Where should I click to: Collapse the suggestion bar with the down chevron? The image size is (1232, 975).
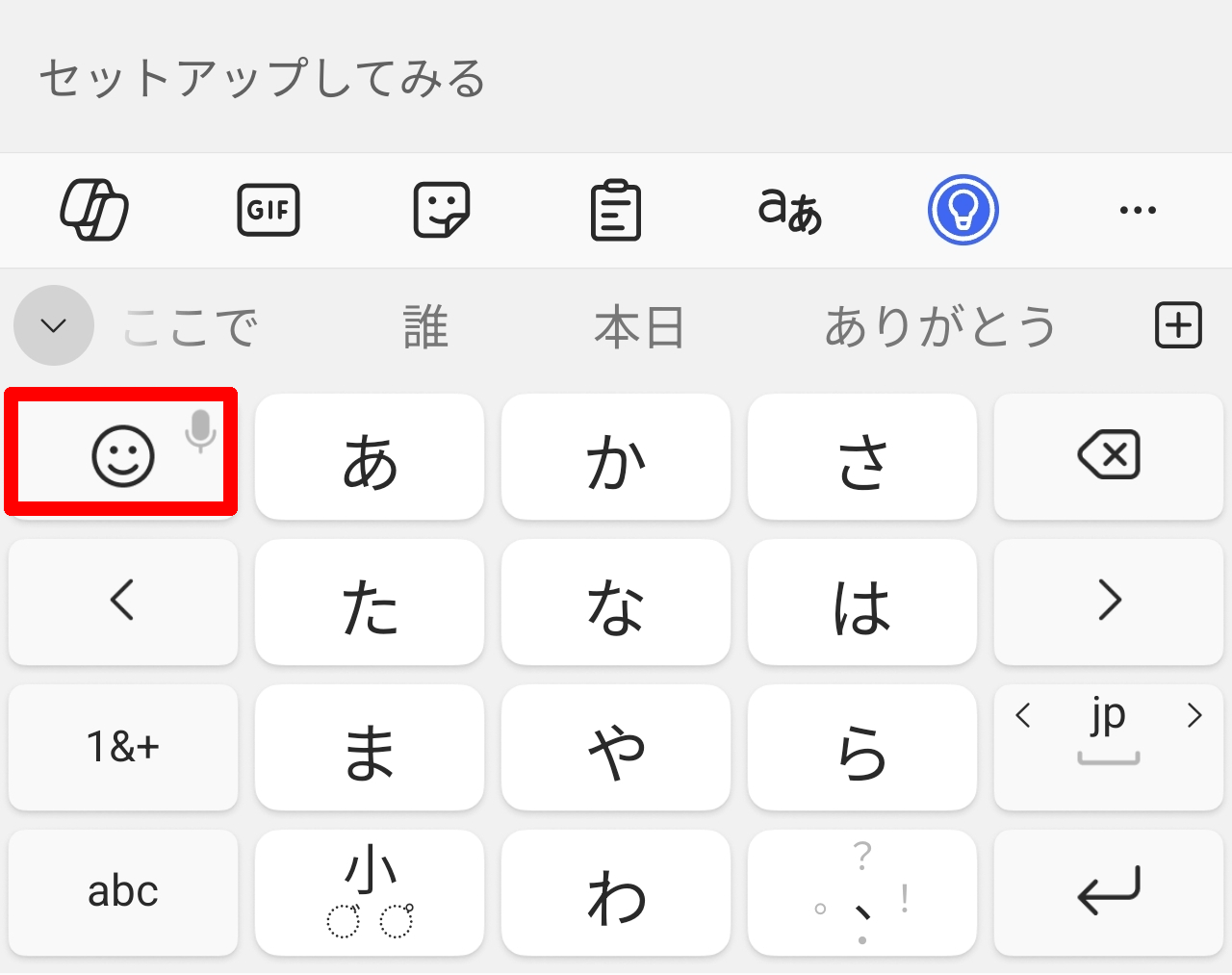54,325
